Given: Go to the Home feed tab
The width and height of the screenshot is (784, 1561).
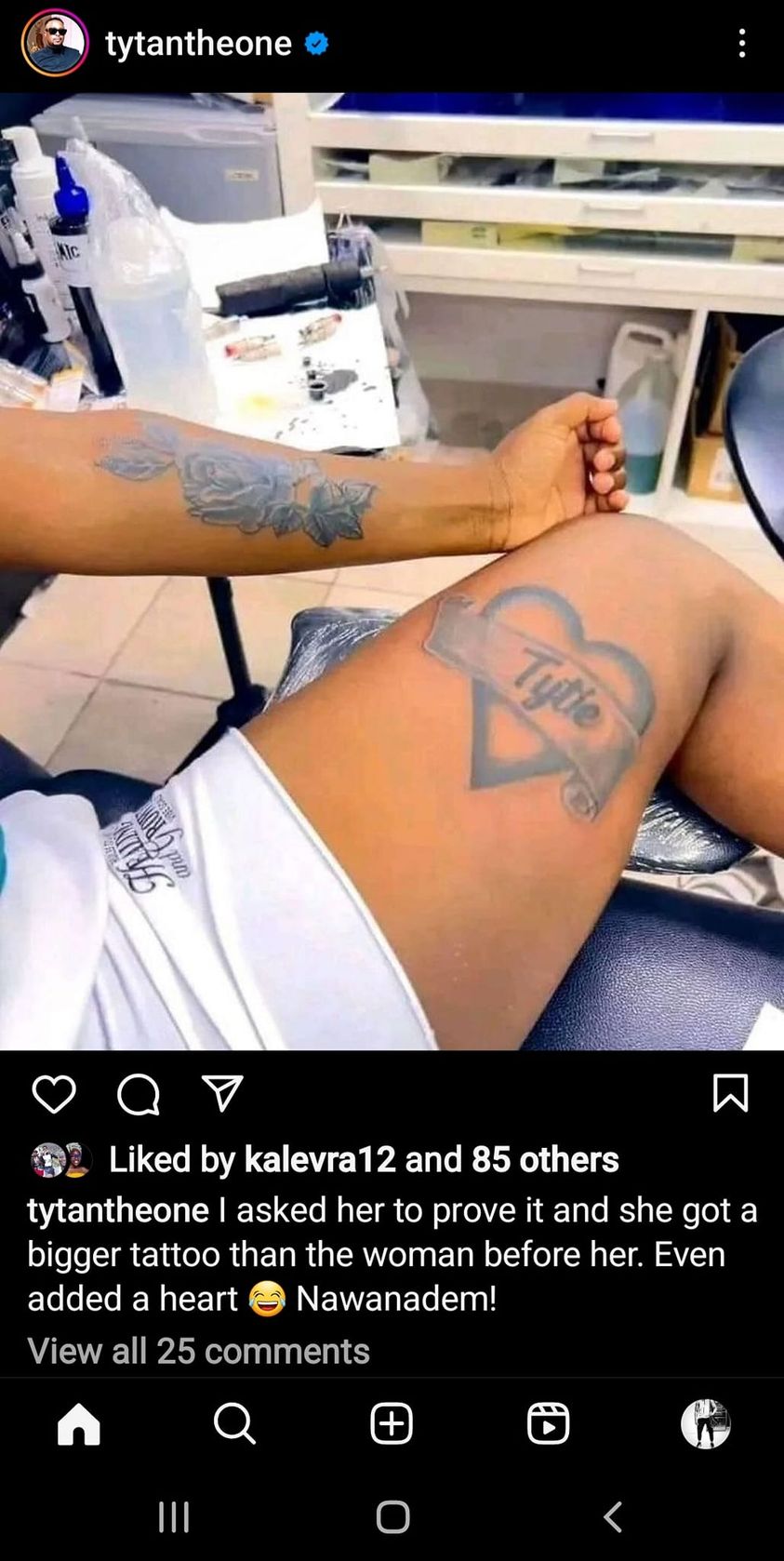Looking at the screenshot, I should 79,1423.
